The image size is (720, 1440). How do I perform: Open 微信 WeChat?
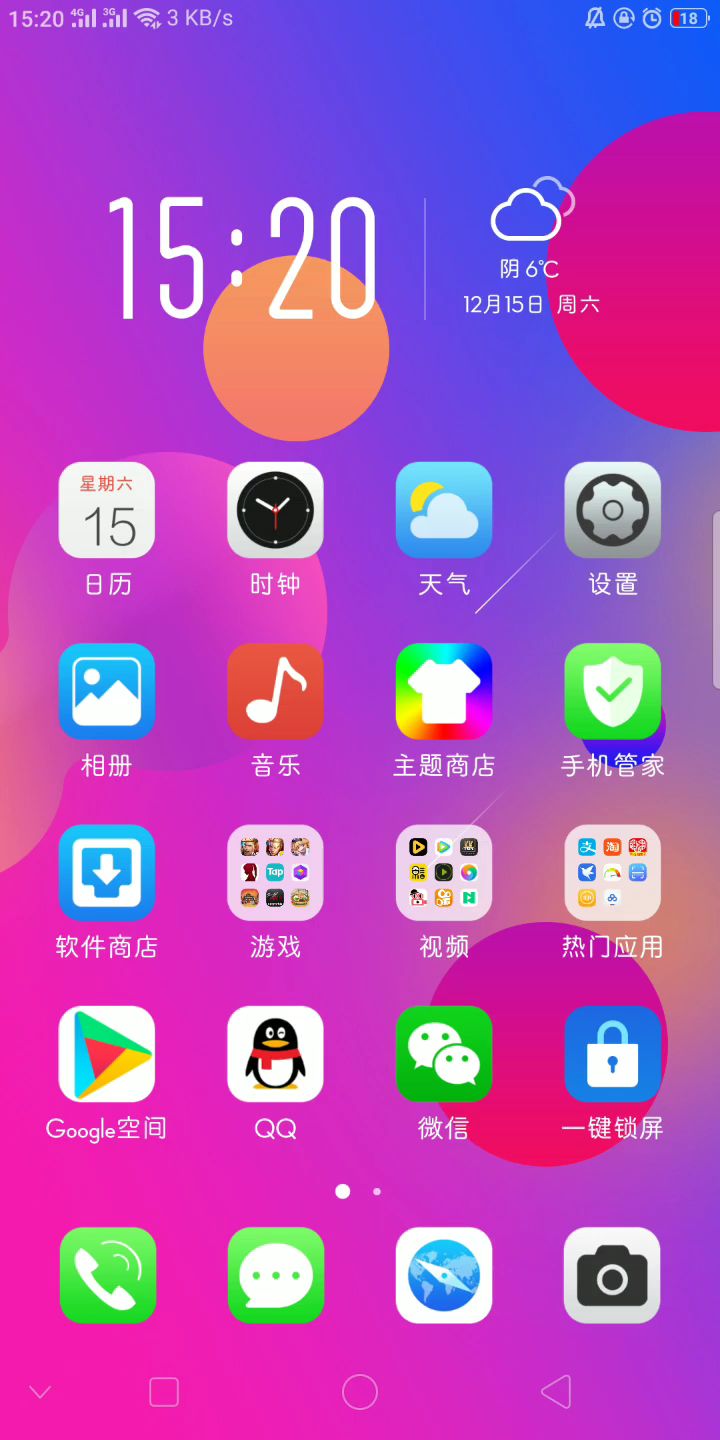[x=444, y=1053]
